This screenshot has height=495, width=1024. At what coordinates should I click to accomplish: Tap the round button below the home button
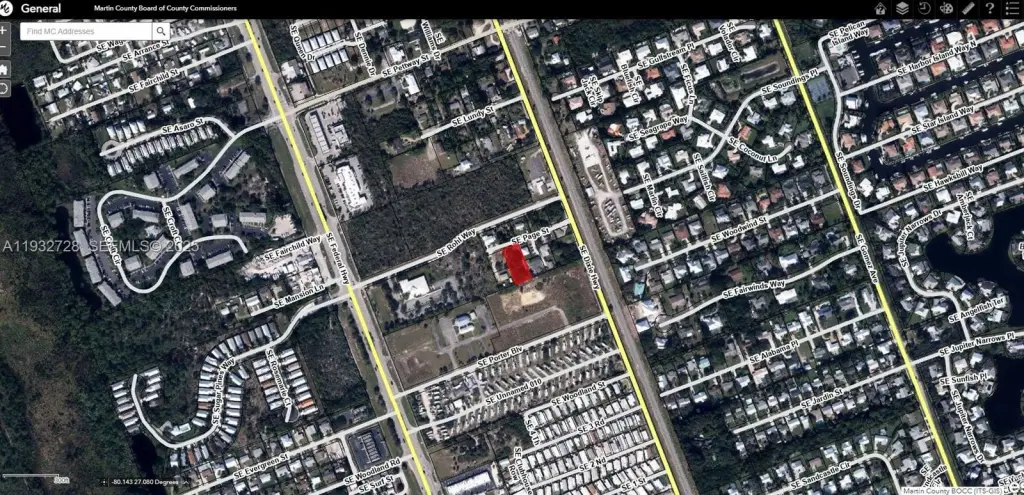pos(4,88)
